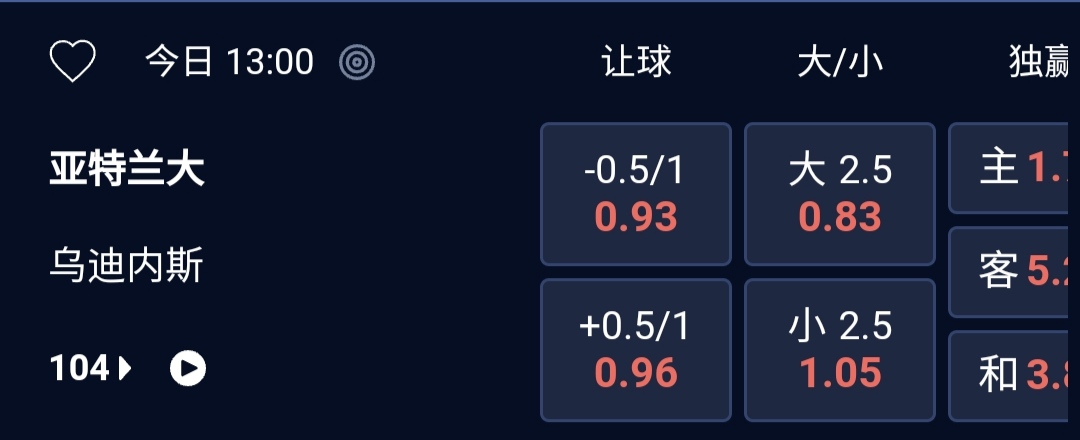This screenshot has height=440, width=1080.
Task: Open 亚特兰大 vs 乌迪内斯 match details
Action: (x=127, y=218)
